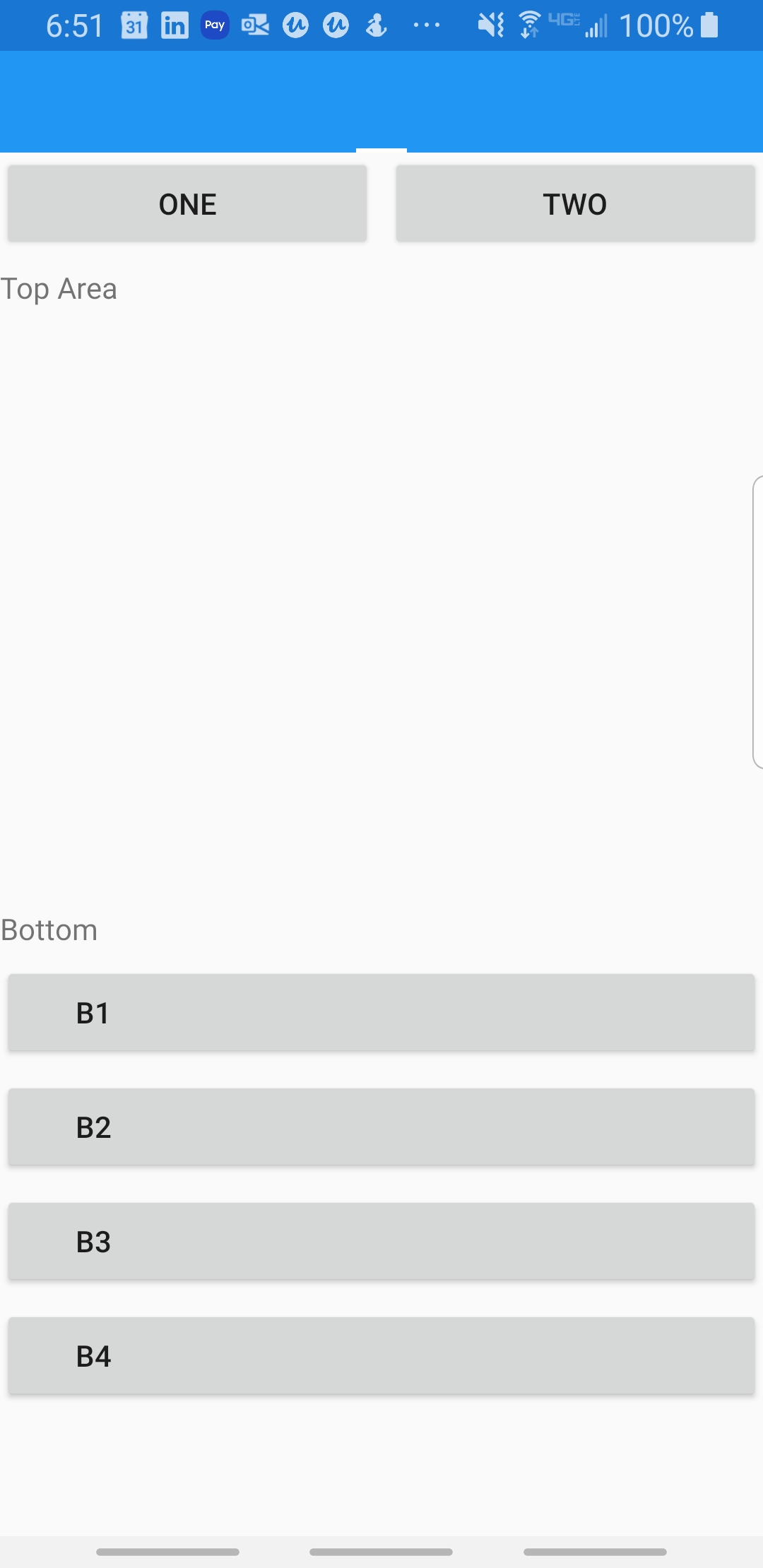
Task: Tap the anchor-shaped app notification icon
Action: 375,25
